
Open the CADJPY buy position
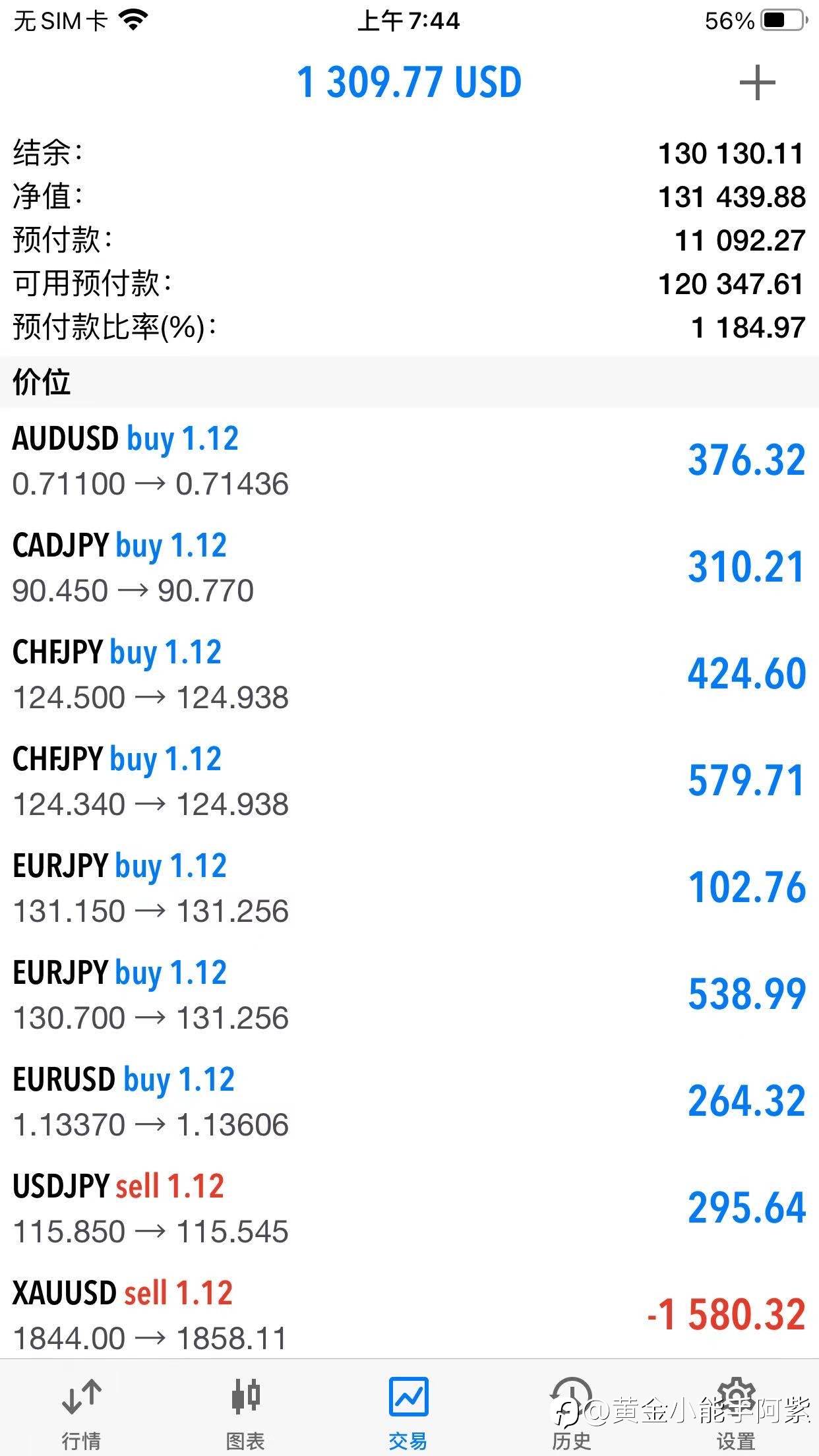point(409,567)
